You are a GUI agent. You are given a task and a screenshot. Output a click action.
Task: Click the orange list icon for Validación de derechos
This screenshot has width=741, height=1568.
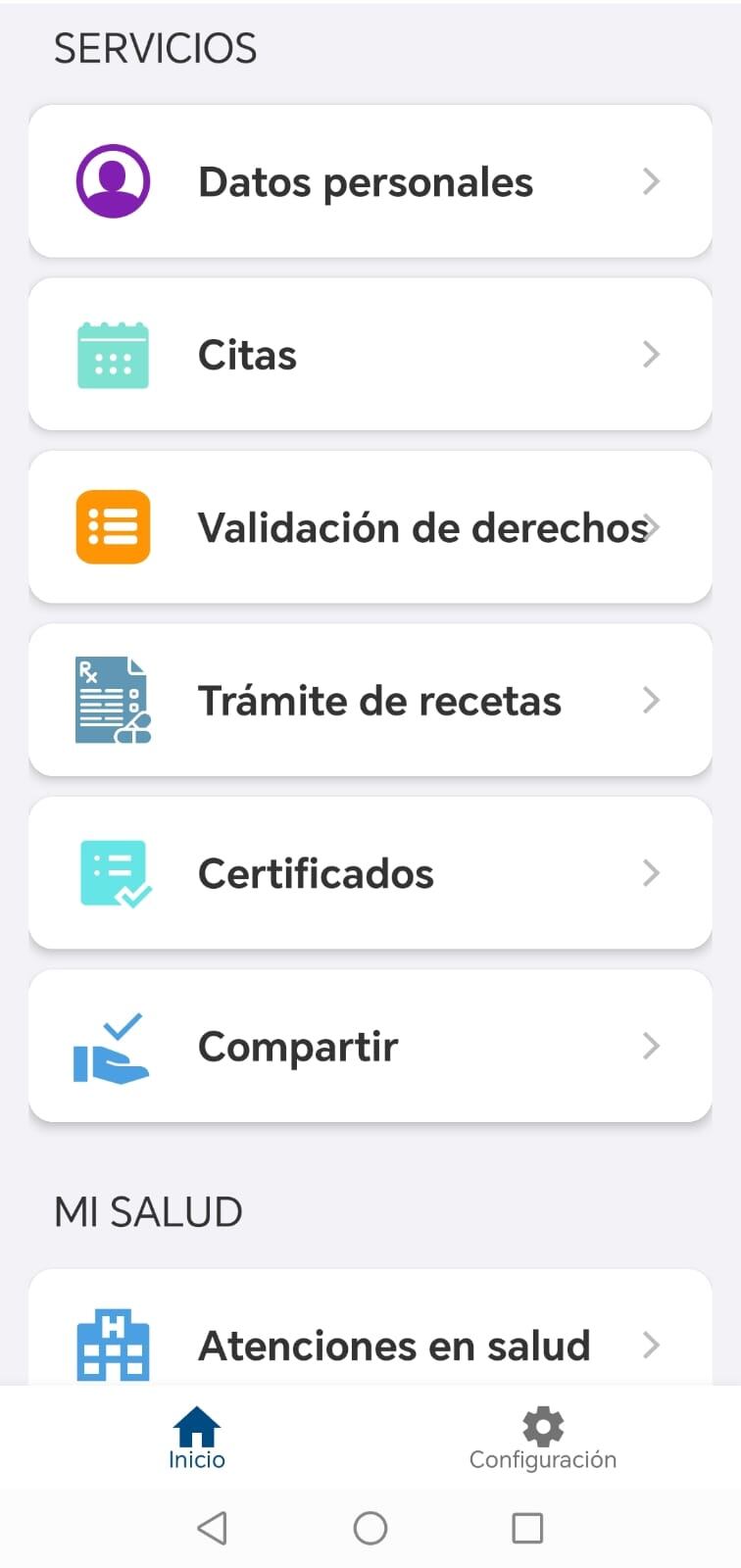[112, 527]
